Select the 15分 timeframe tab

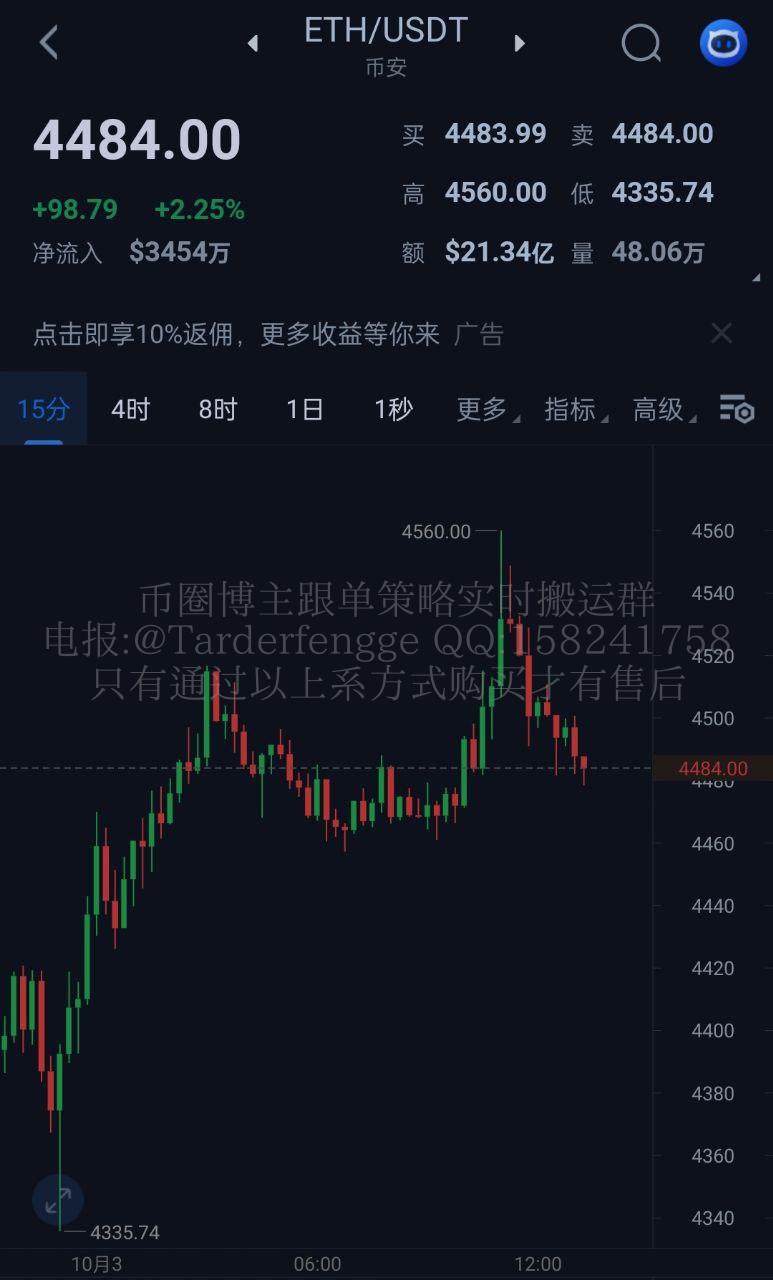(43, 409)
